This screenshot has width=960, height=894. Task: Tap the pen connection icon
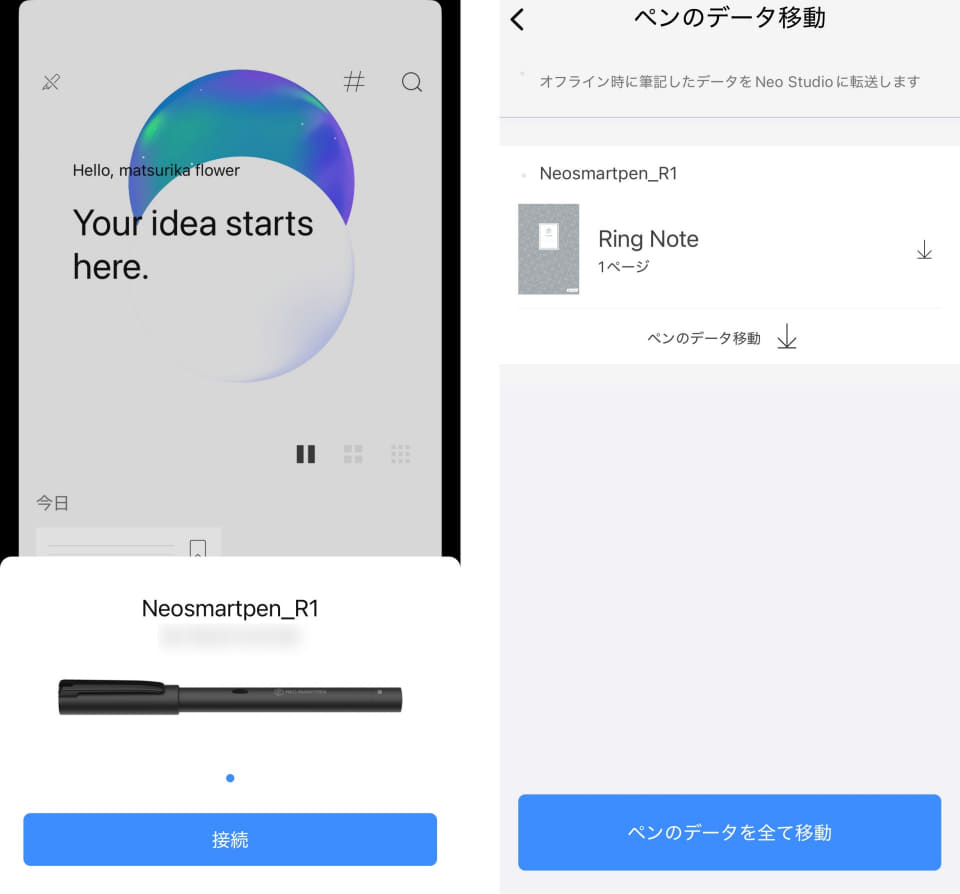click(51, 82)
